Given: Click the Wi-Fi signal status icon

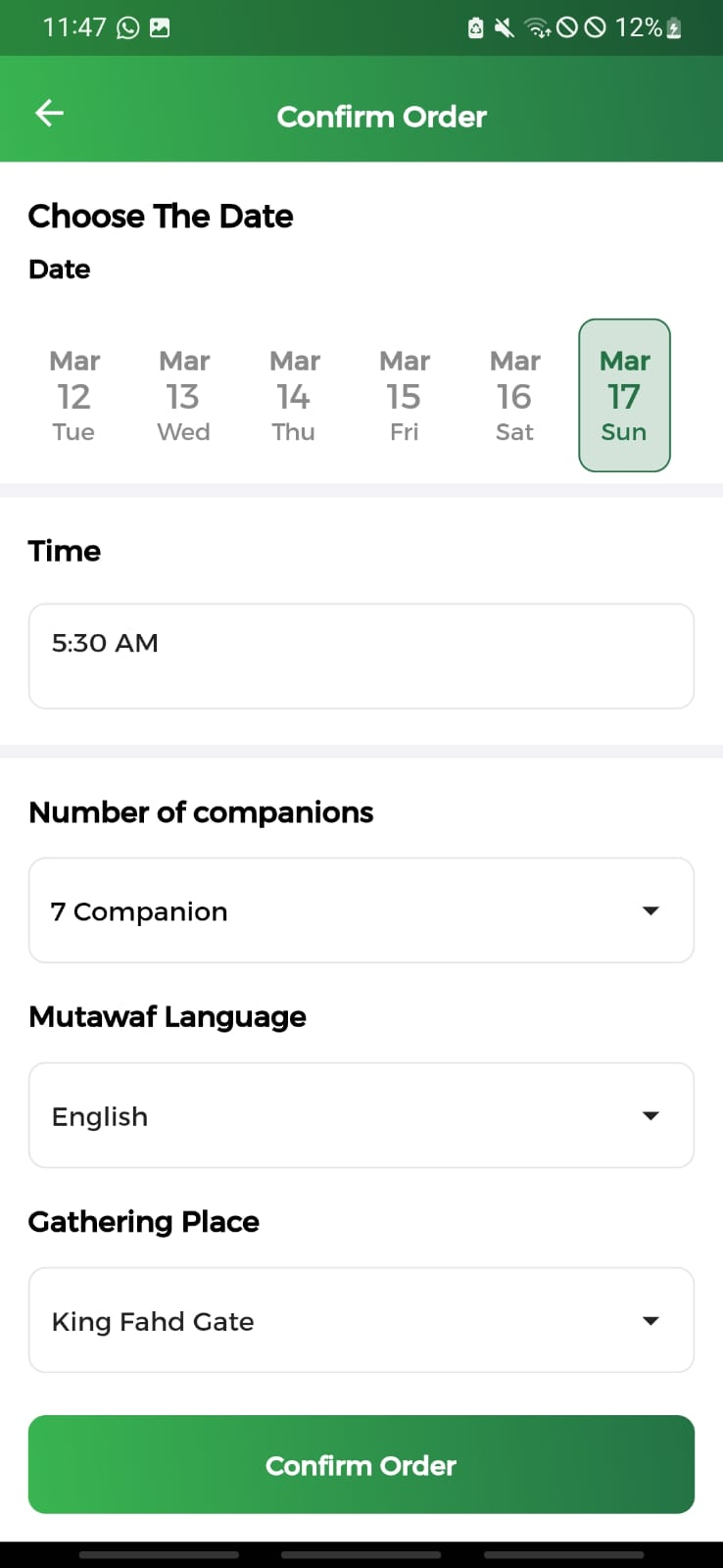Looking at the screenshot, I should point(537,27).
